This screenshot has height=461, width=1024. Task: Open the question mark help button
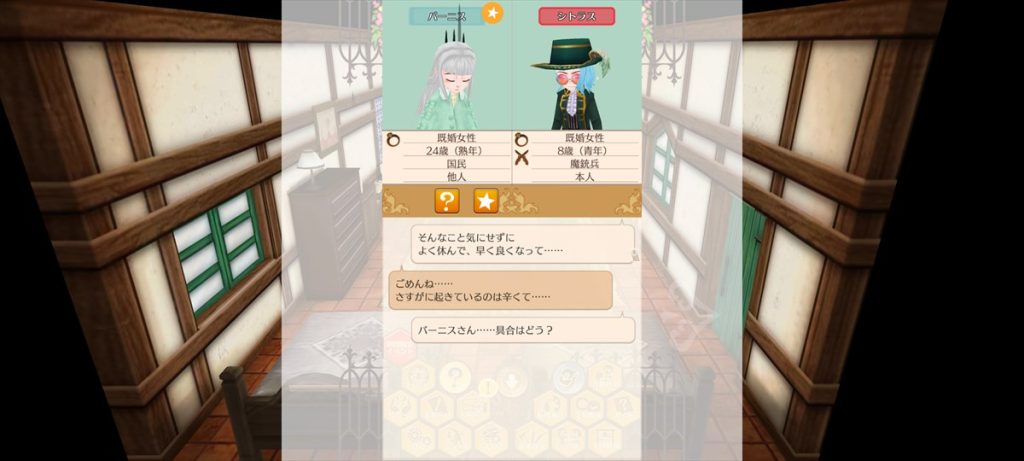[x=447, y=201]
